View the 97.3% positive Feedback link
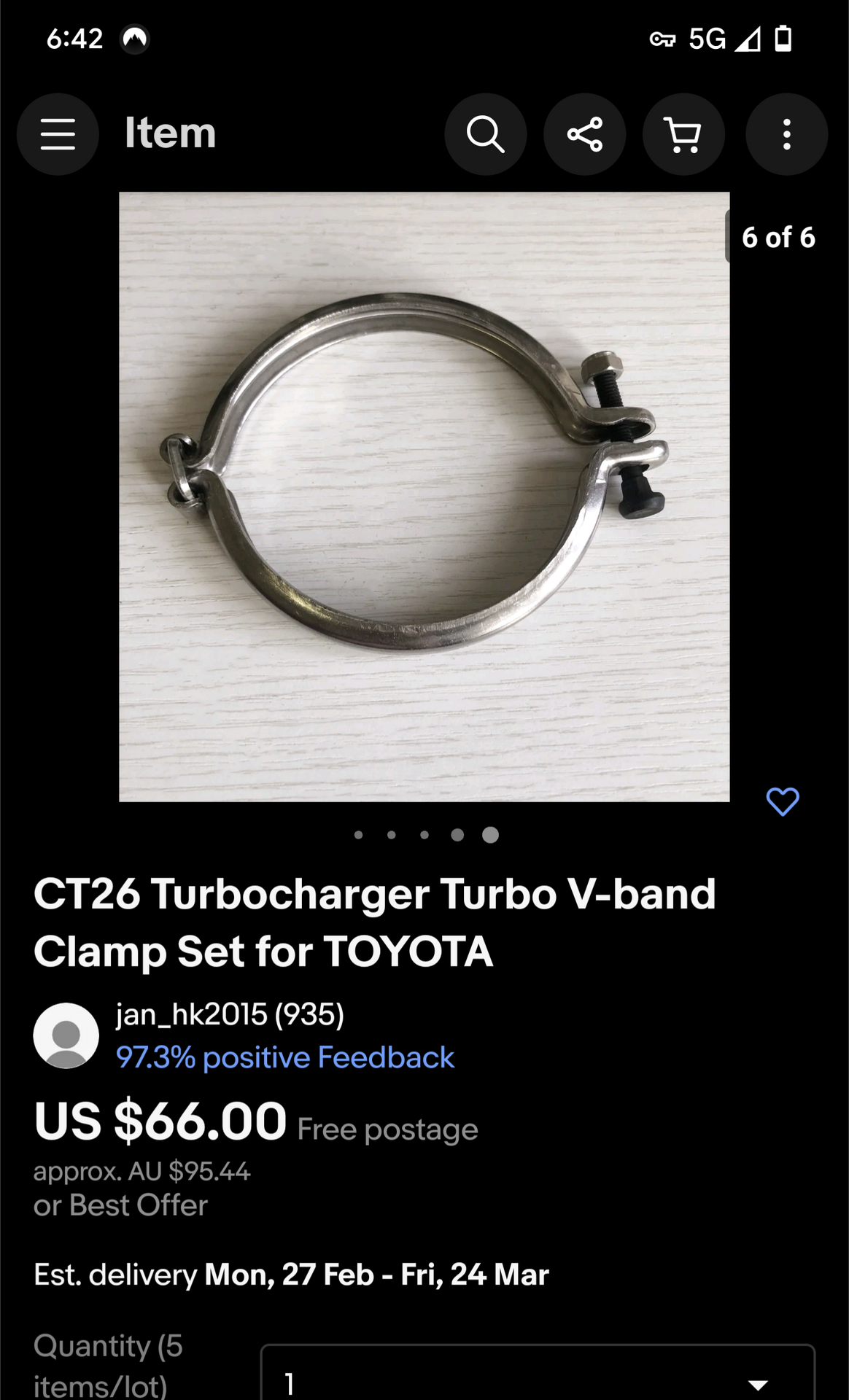Screen dimensions: 849x1400 click(285, 1057)
